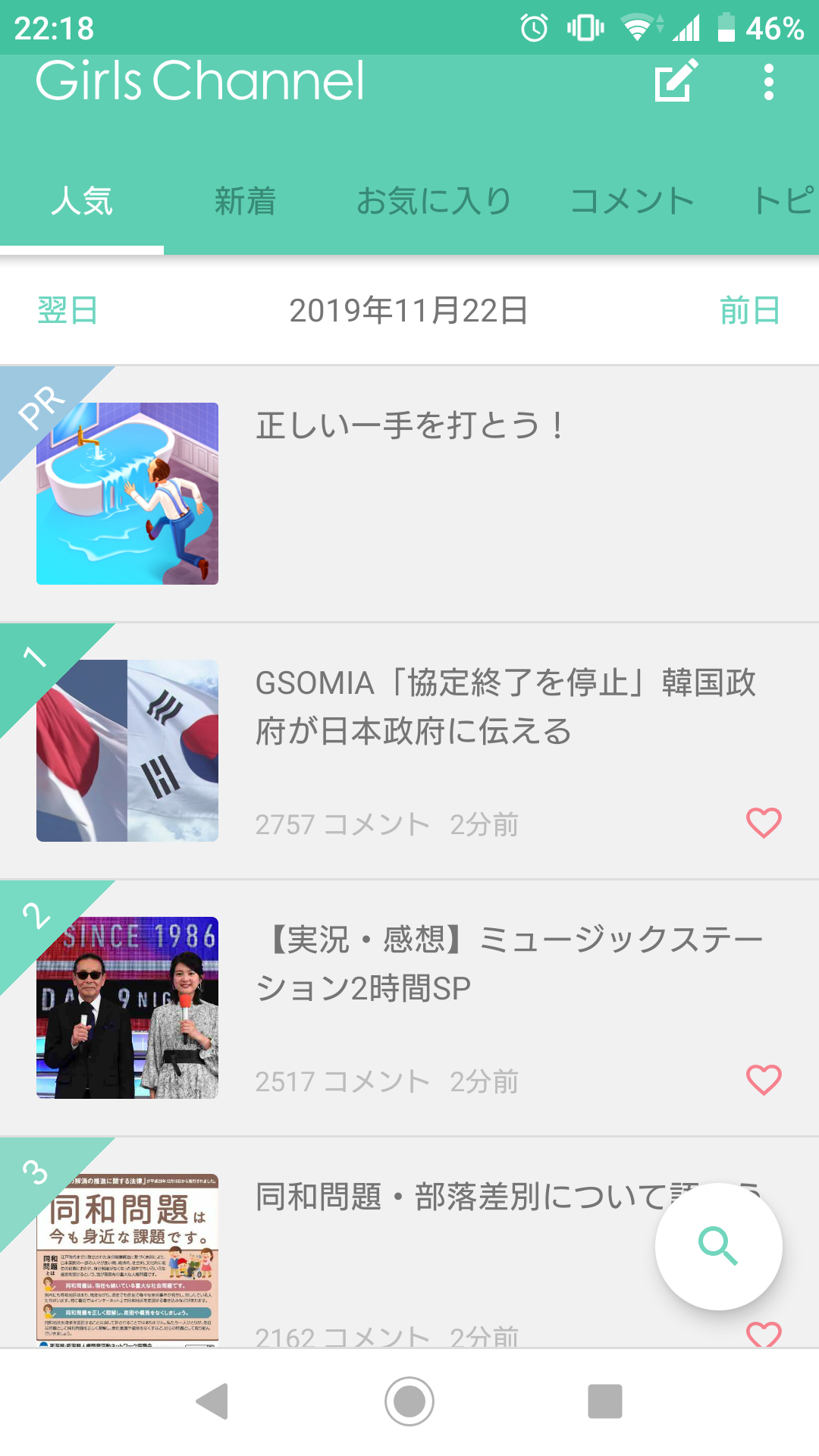Go to the previous day with 前日
This screenshot has width=819, height=1456.
pyautogui.click(x=750, y=311)
